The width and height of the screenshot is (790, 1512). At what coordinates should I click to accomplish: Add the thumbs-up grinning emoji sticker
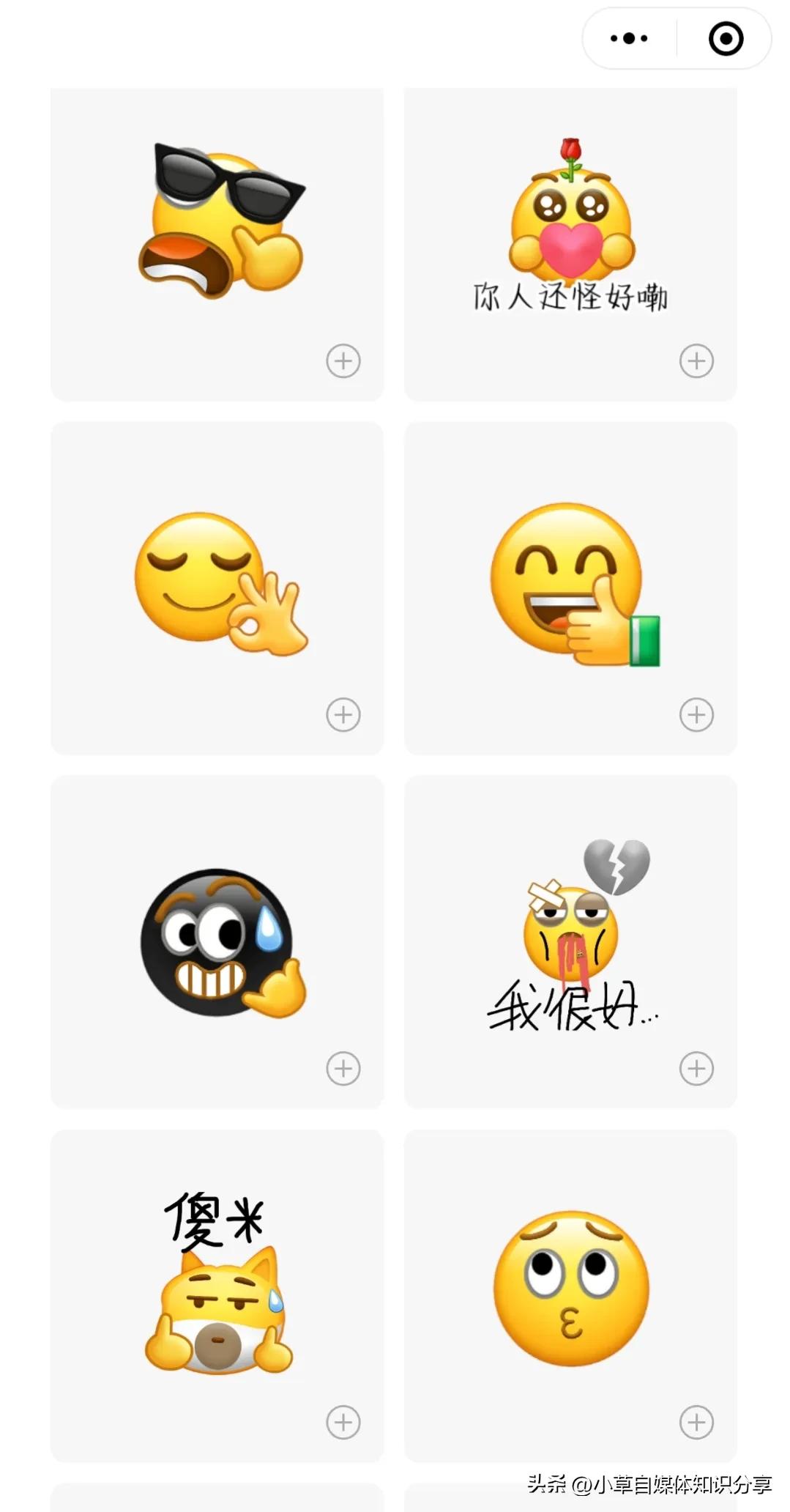698,716
